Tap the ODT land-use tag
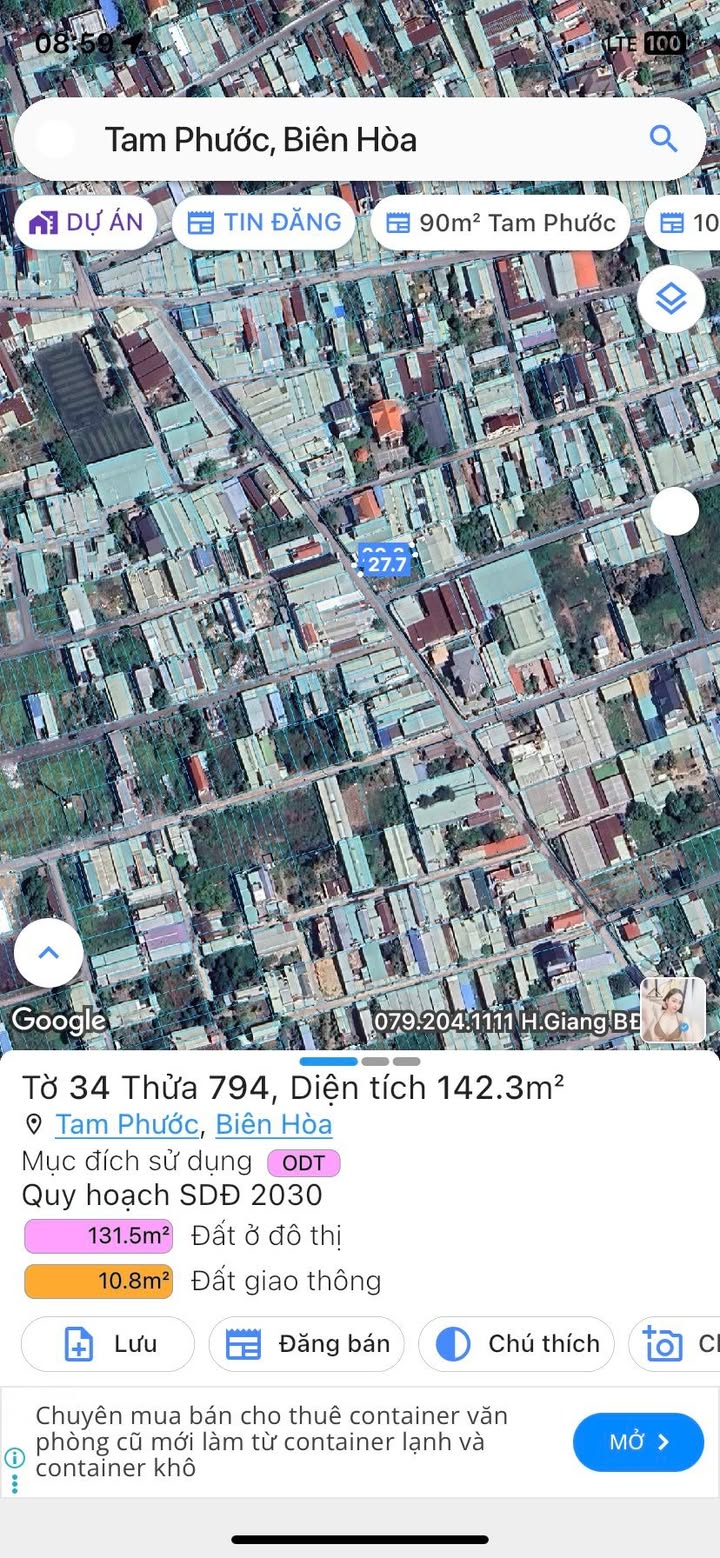720x1558 pixels. (x=303, y=1163)
